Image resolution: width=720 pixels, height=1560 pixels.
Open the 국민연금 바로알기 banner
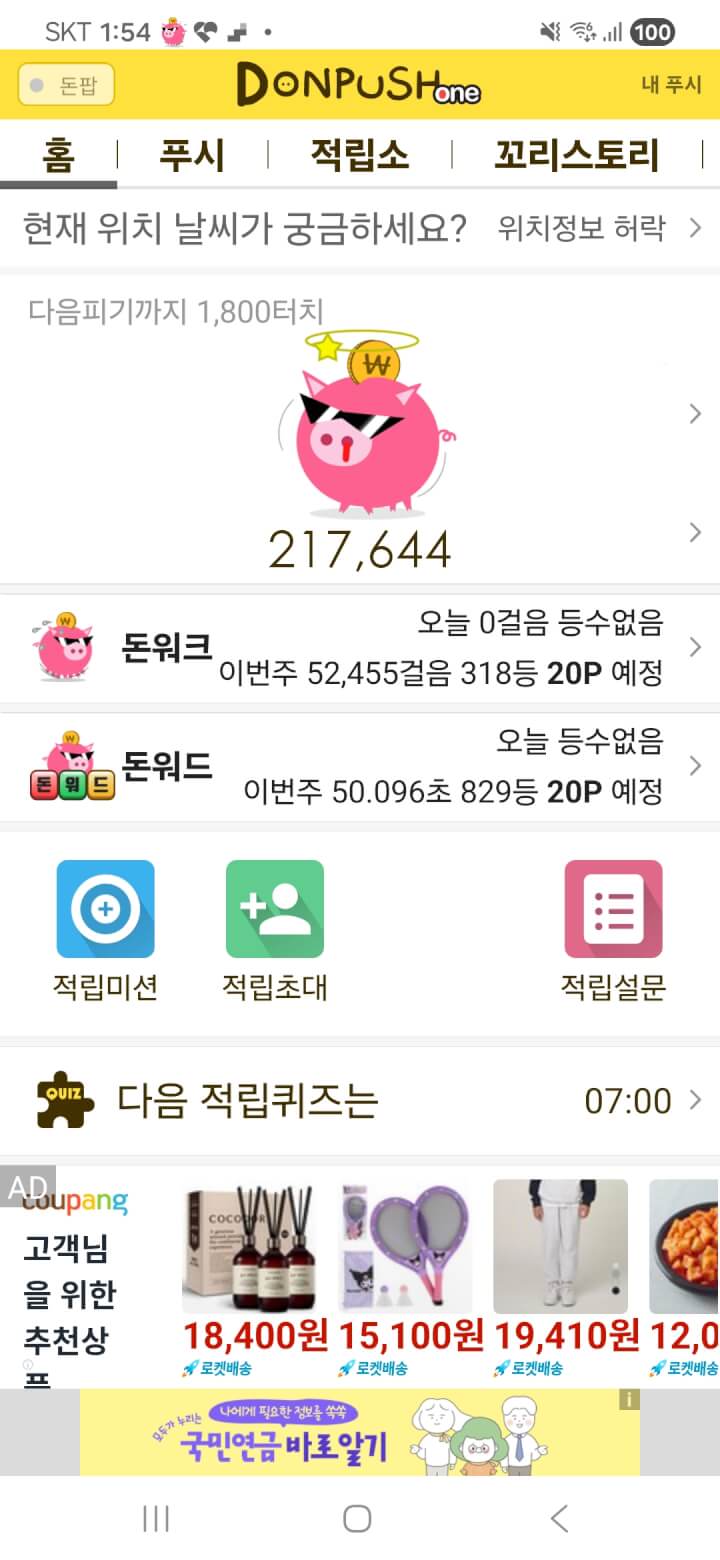[360, 1432]
